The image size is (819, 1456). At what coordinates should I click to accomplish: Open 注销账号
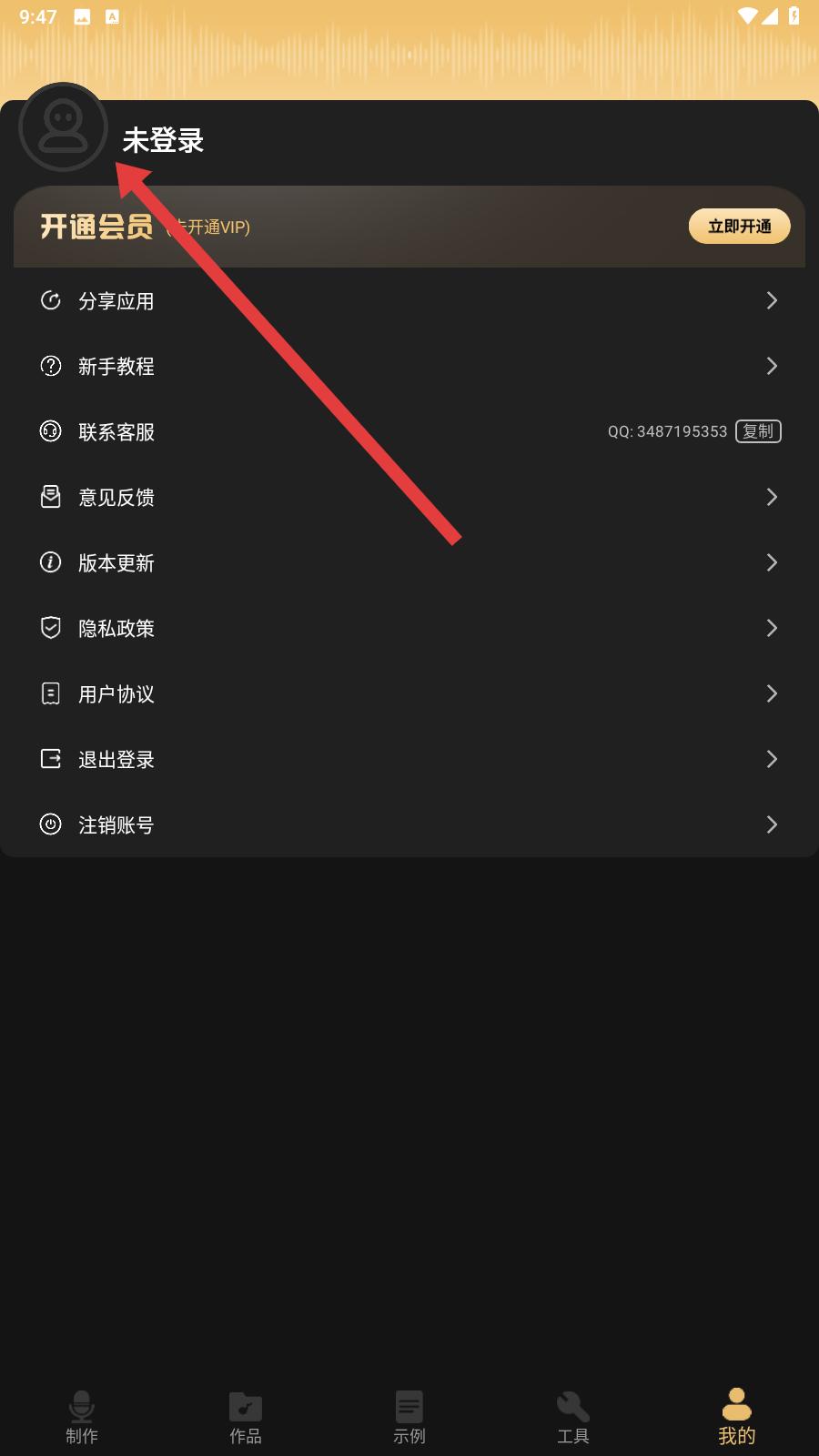(409, 824)
